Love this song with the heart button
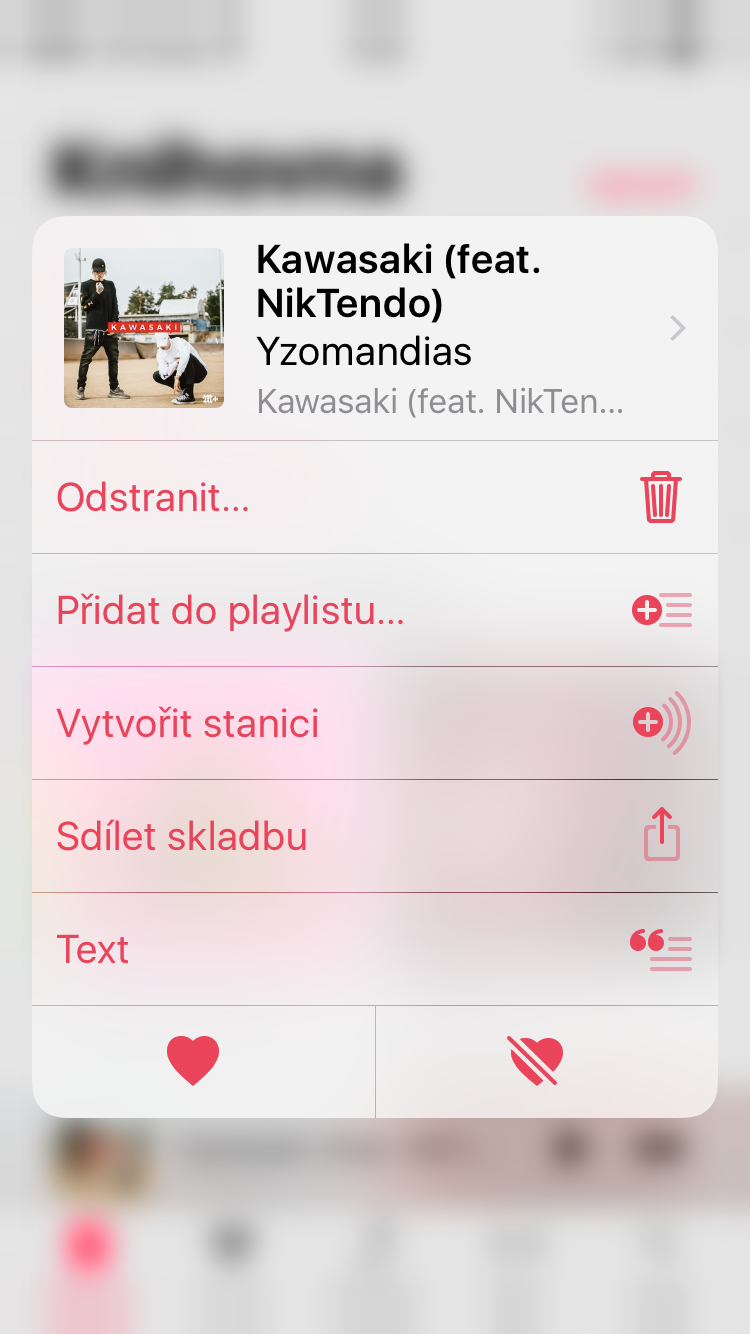Screen dimensions: 750x1334 (x=193, y=1061)
